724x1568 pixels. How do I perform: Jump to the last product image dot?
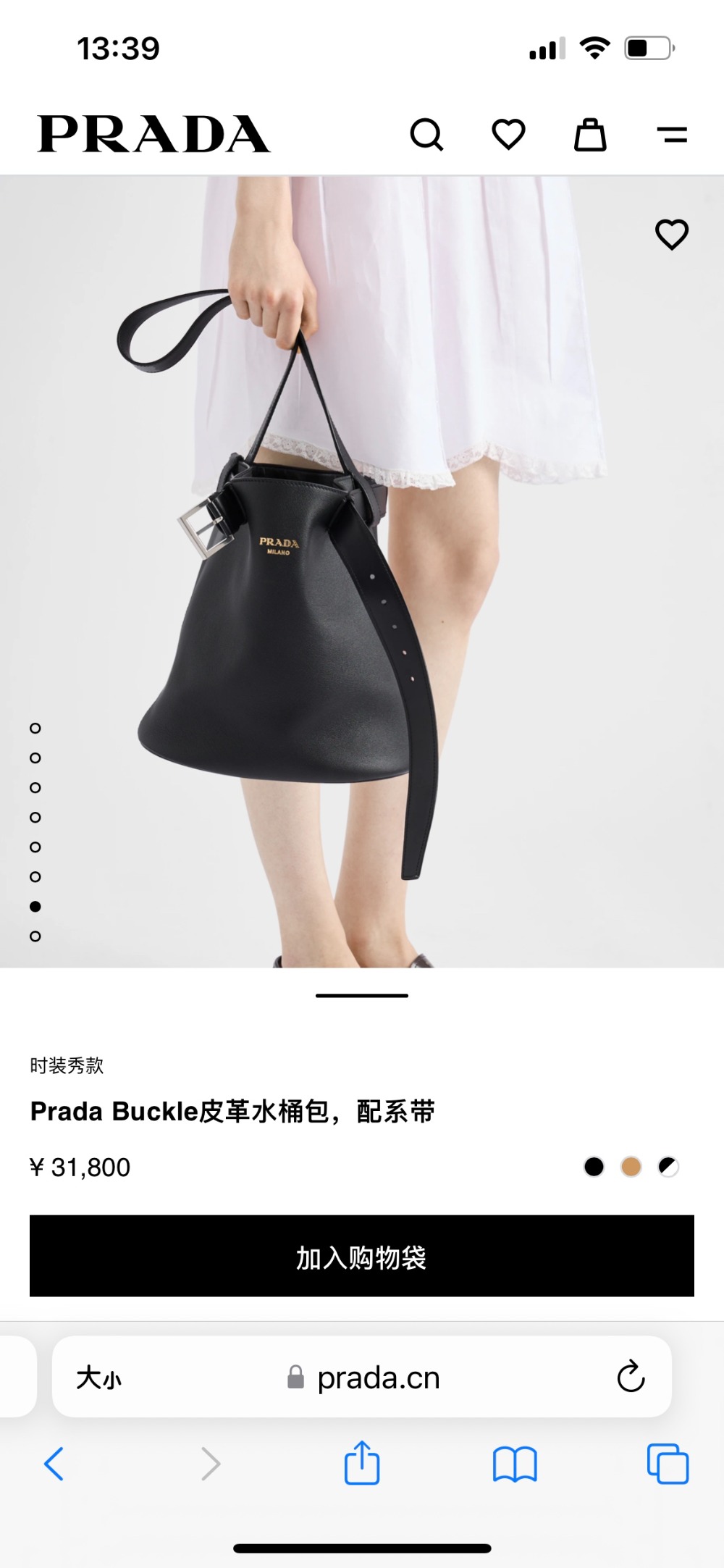click(35, 936)
